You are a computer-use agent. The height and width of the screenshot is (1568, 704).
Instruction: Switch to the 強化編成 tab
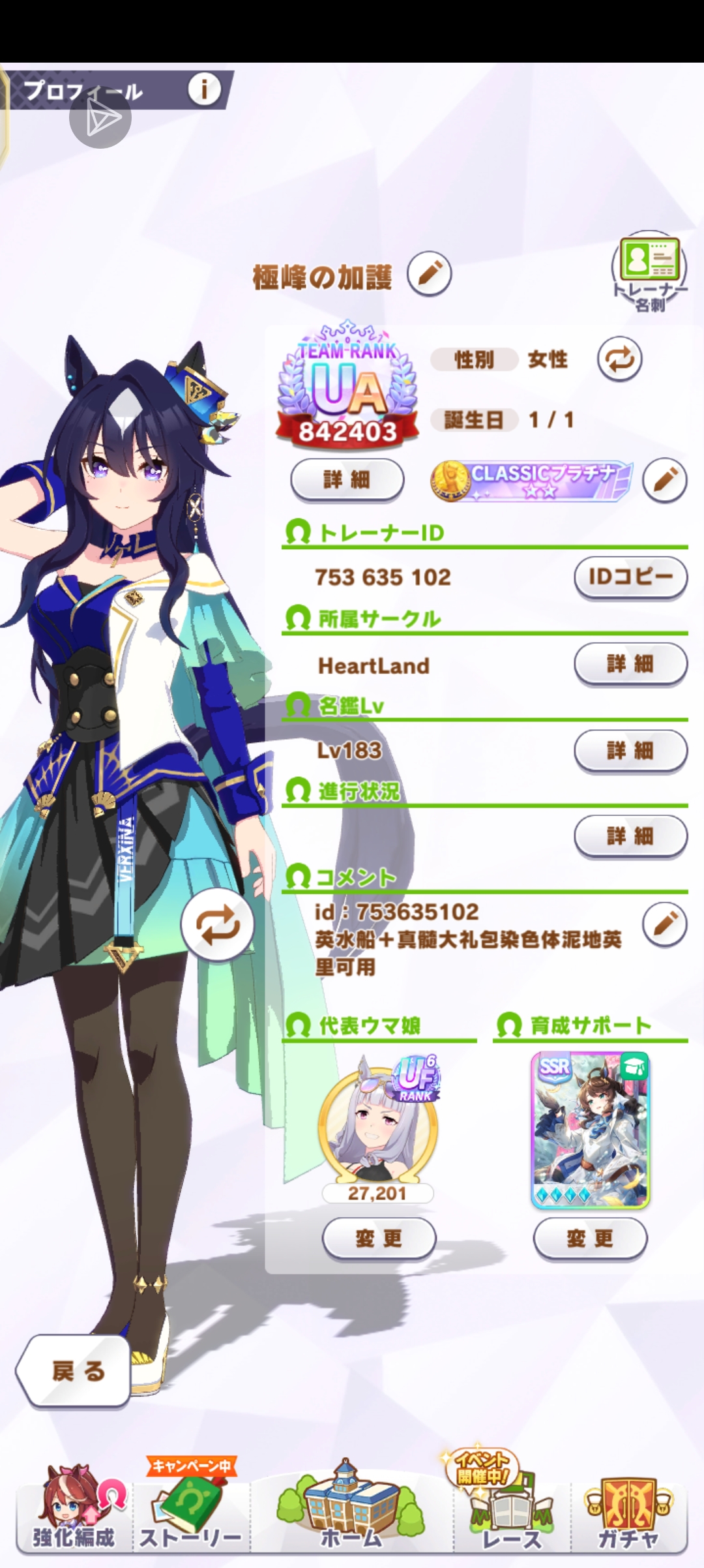pos(74,1509)
